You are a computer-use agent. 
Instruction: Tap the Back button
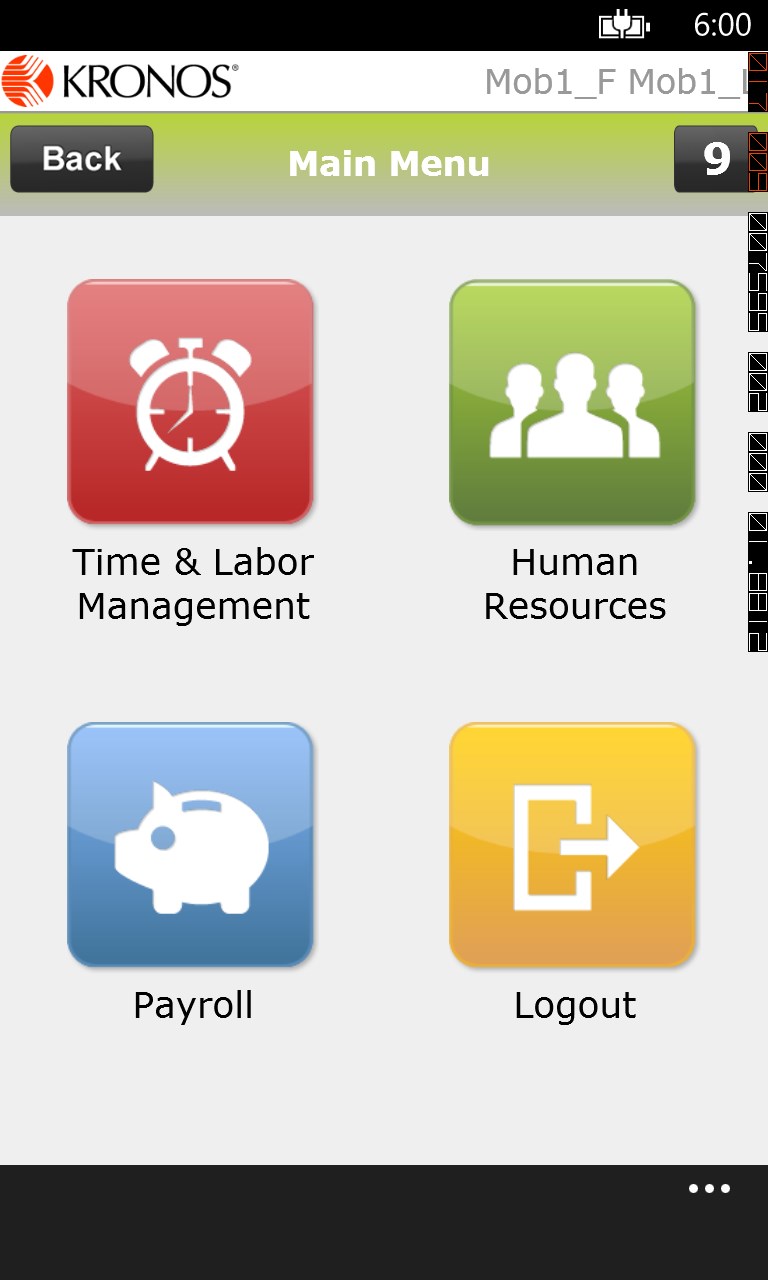pyautogui.click(x=82, y=159)
